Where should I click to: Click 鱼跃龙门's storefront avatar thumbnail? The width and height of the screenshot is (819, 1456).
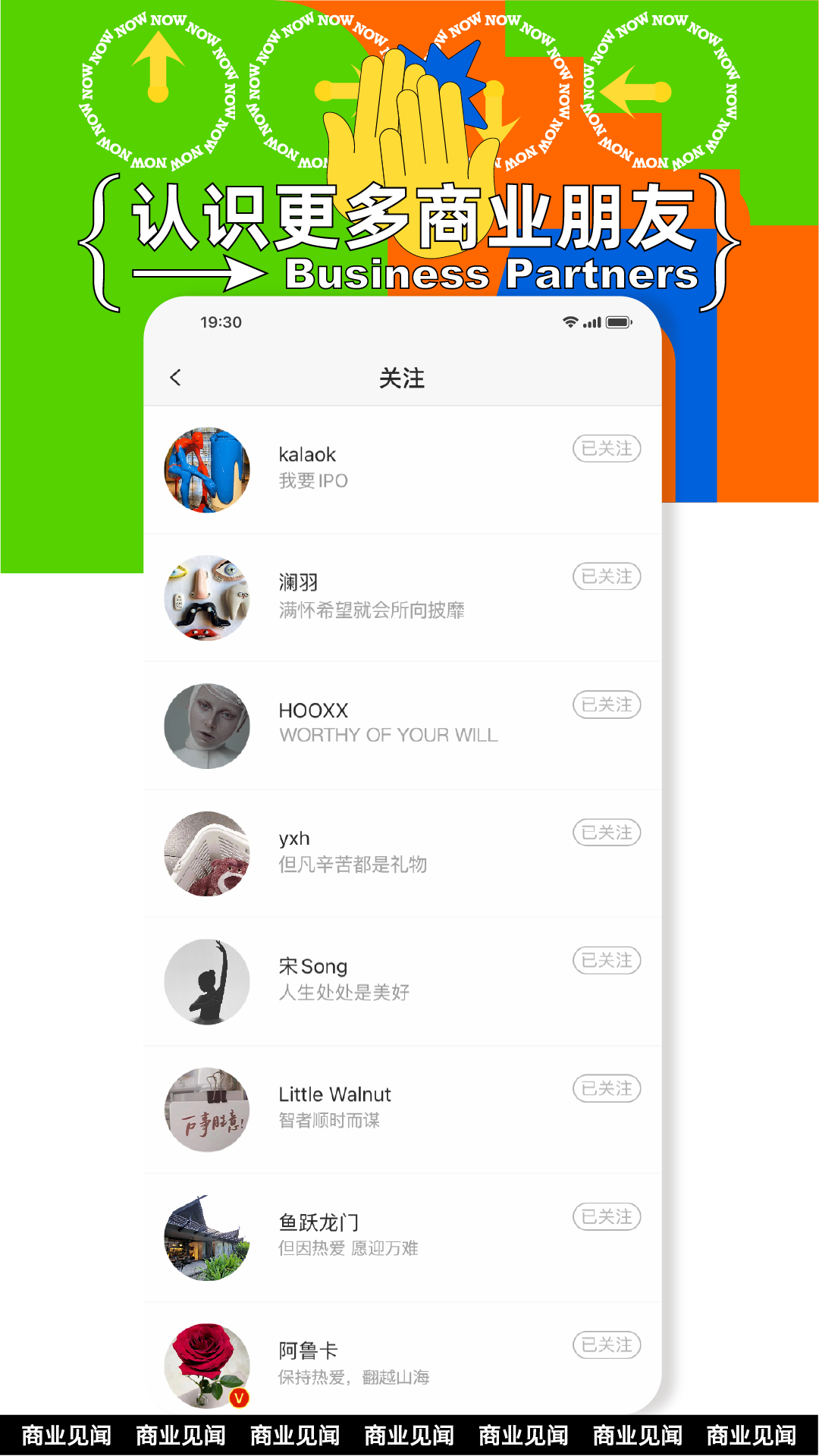click(205, 1238)
